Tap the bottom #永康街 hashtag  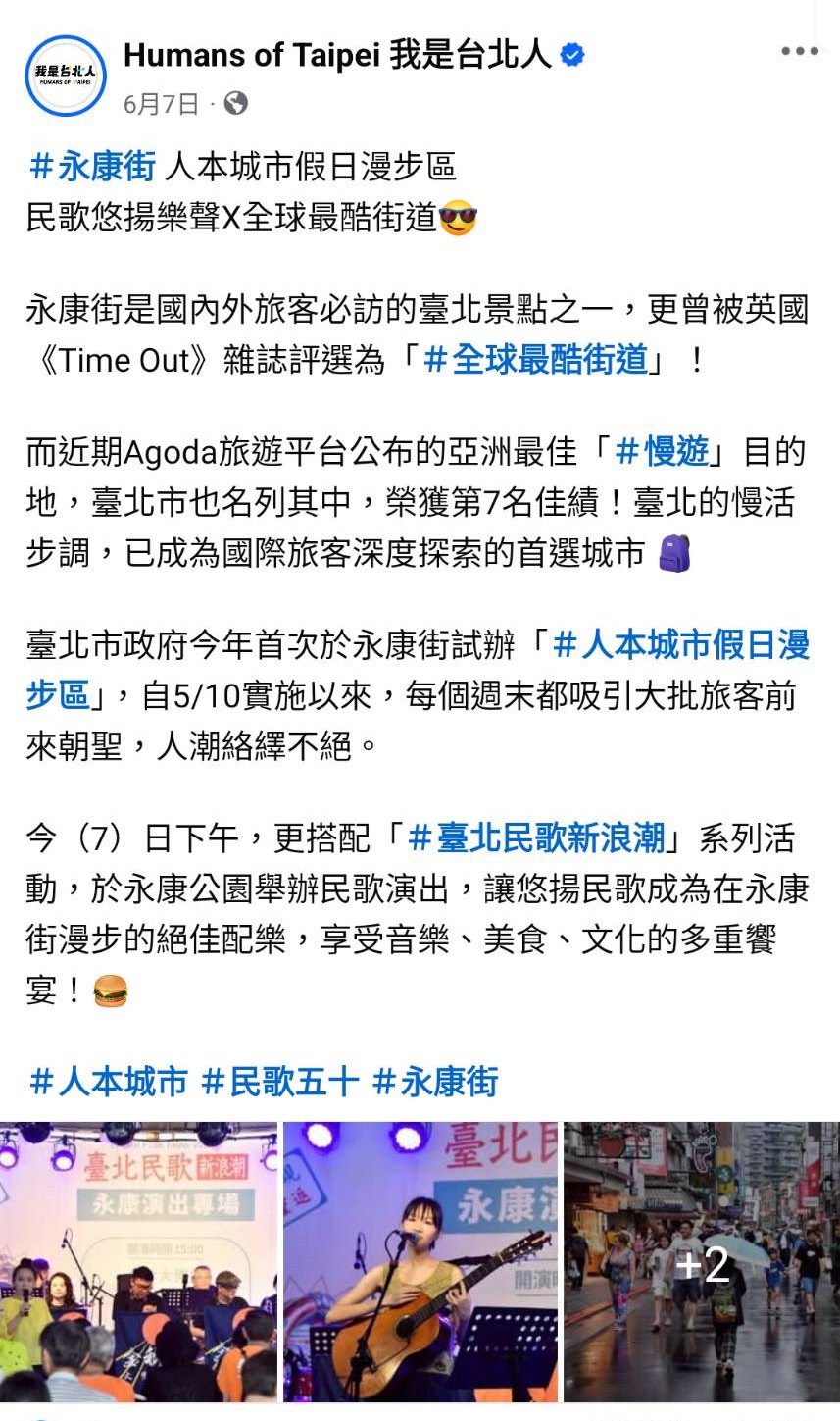[436, 1082]
